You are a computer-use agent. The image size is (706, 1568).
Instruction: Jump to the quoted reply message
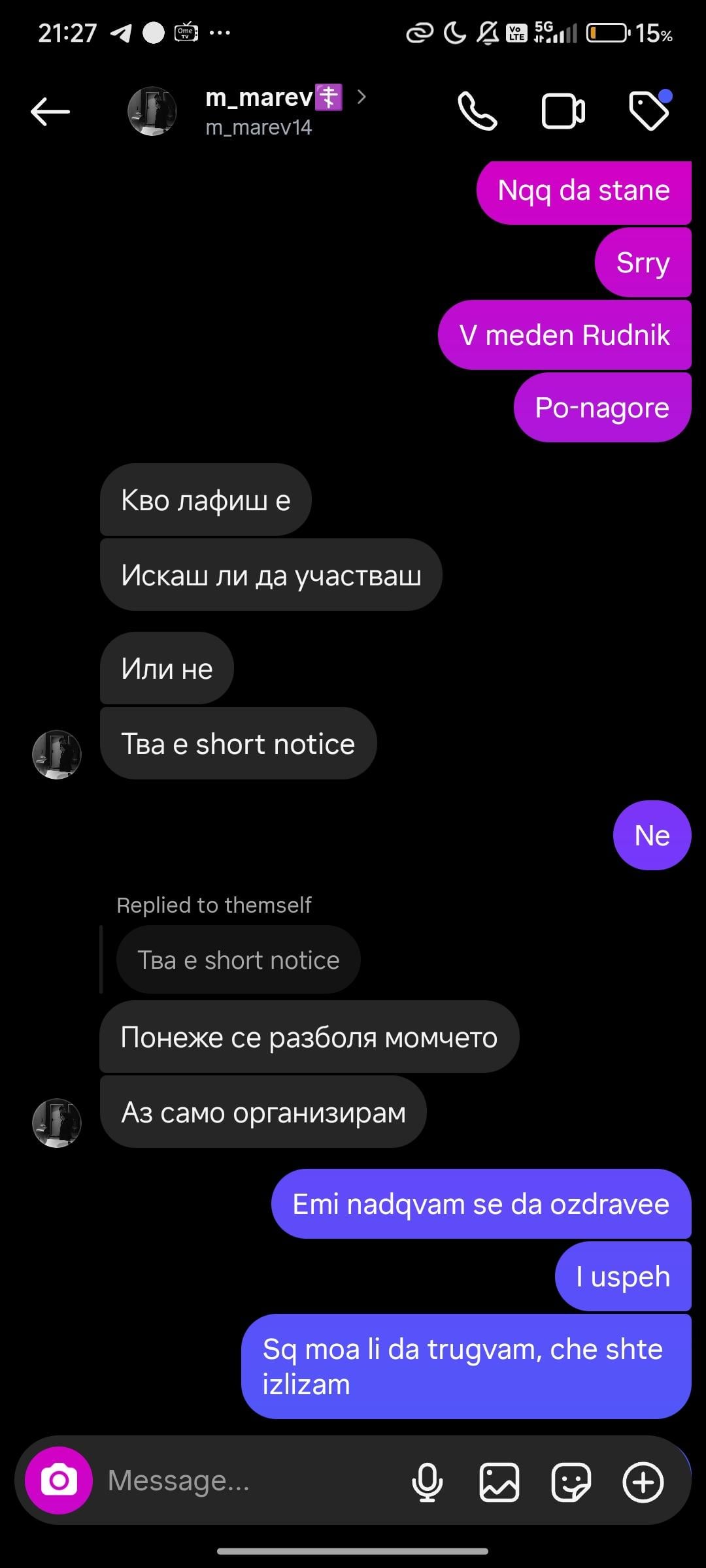[238, 960]
